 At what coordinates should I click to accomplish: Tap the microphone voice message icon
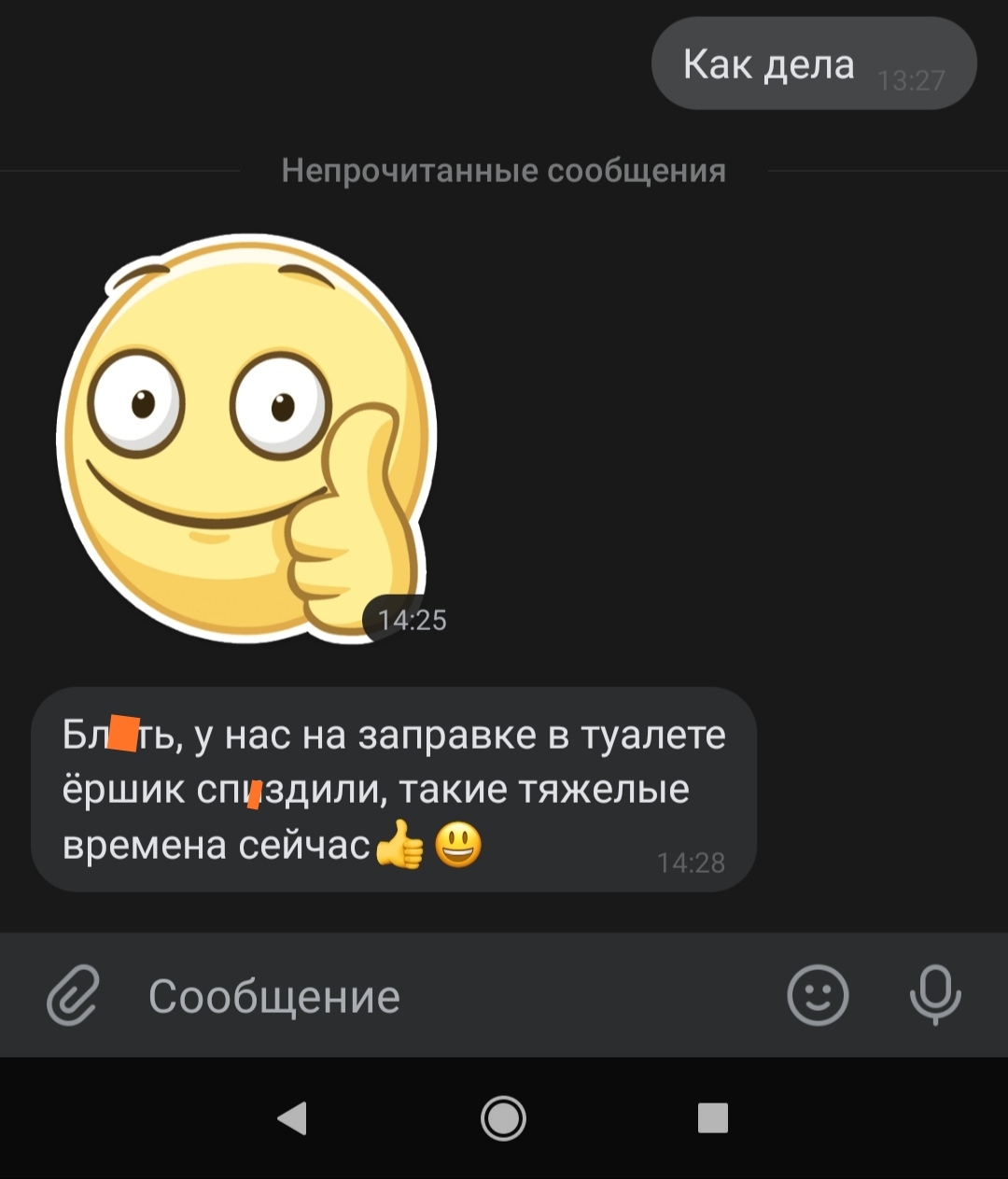tap(935, 995)
